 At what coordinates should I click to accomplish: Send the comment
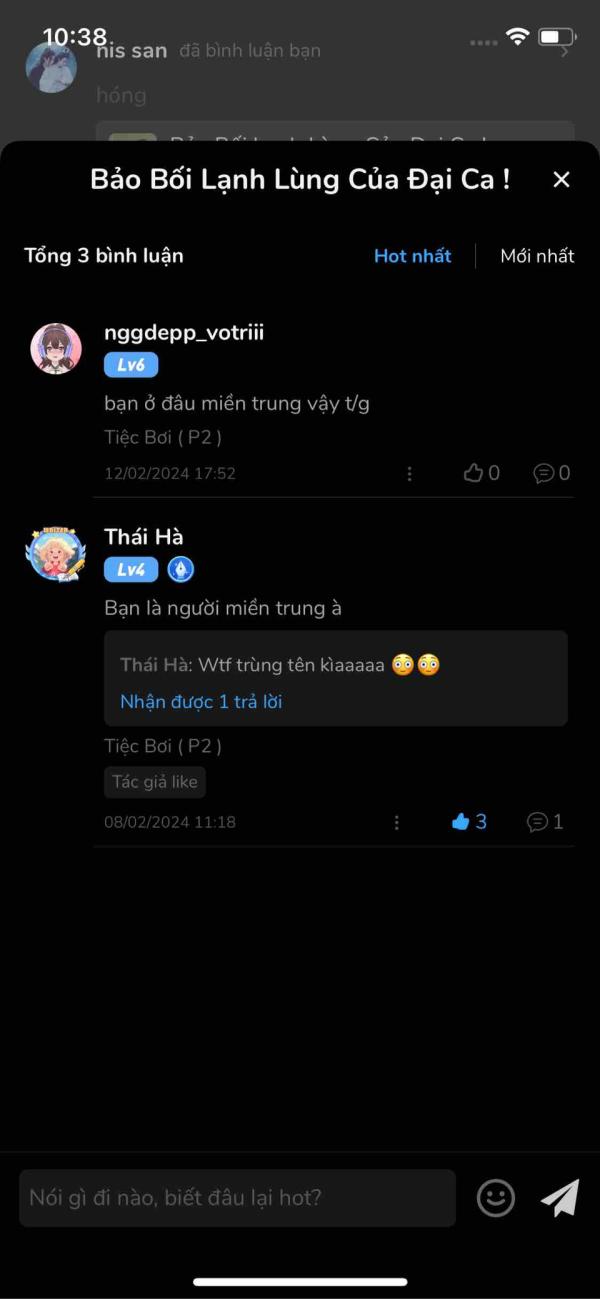[560, 1198]
